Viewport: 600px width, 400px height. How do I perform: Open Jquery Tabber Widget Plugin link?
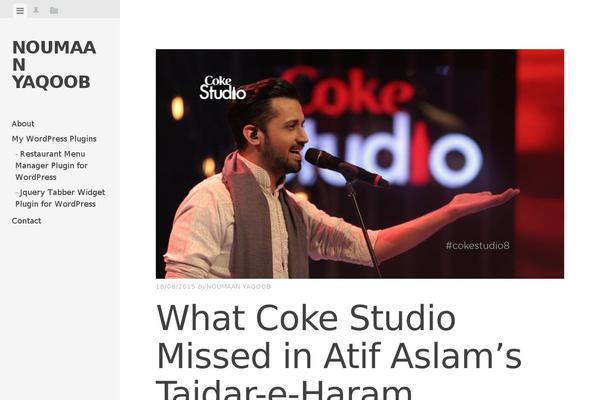click(60, 198)
